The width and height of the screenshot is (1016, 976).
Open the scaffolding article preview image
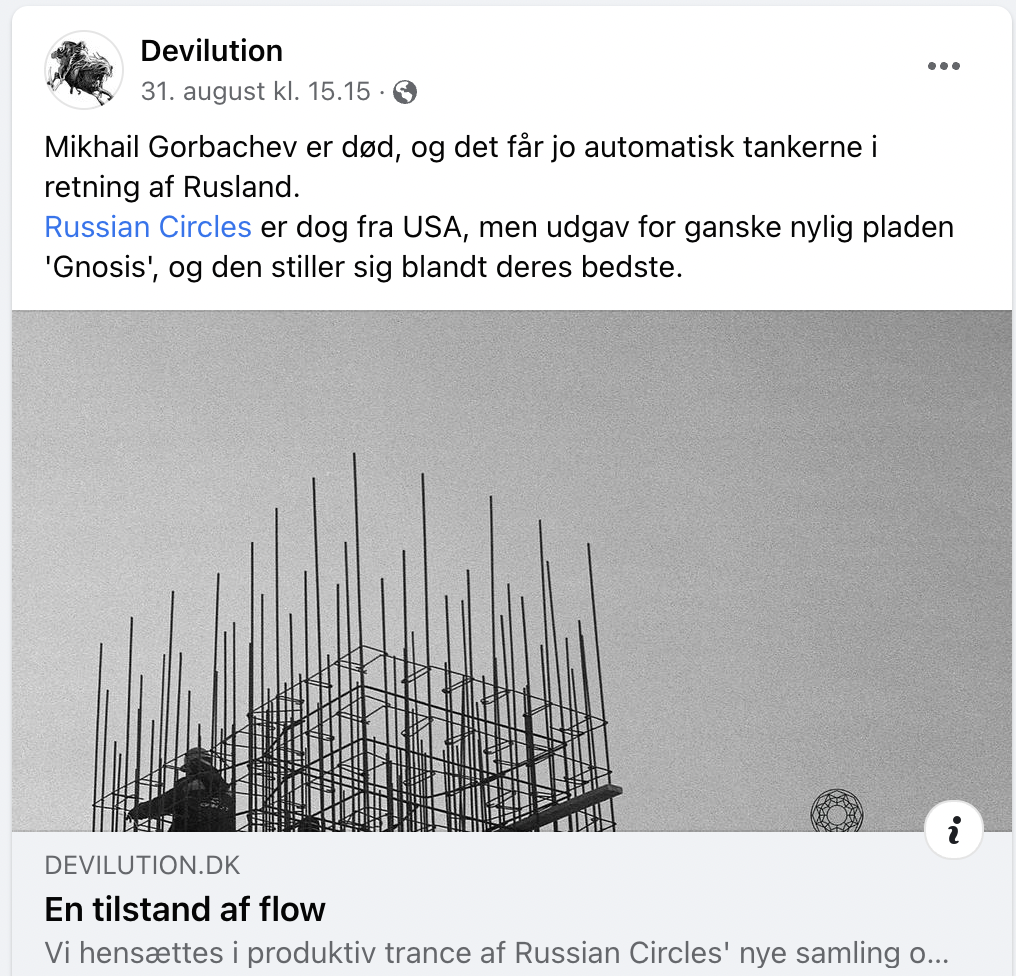[x=512, y=571]
